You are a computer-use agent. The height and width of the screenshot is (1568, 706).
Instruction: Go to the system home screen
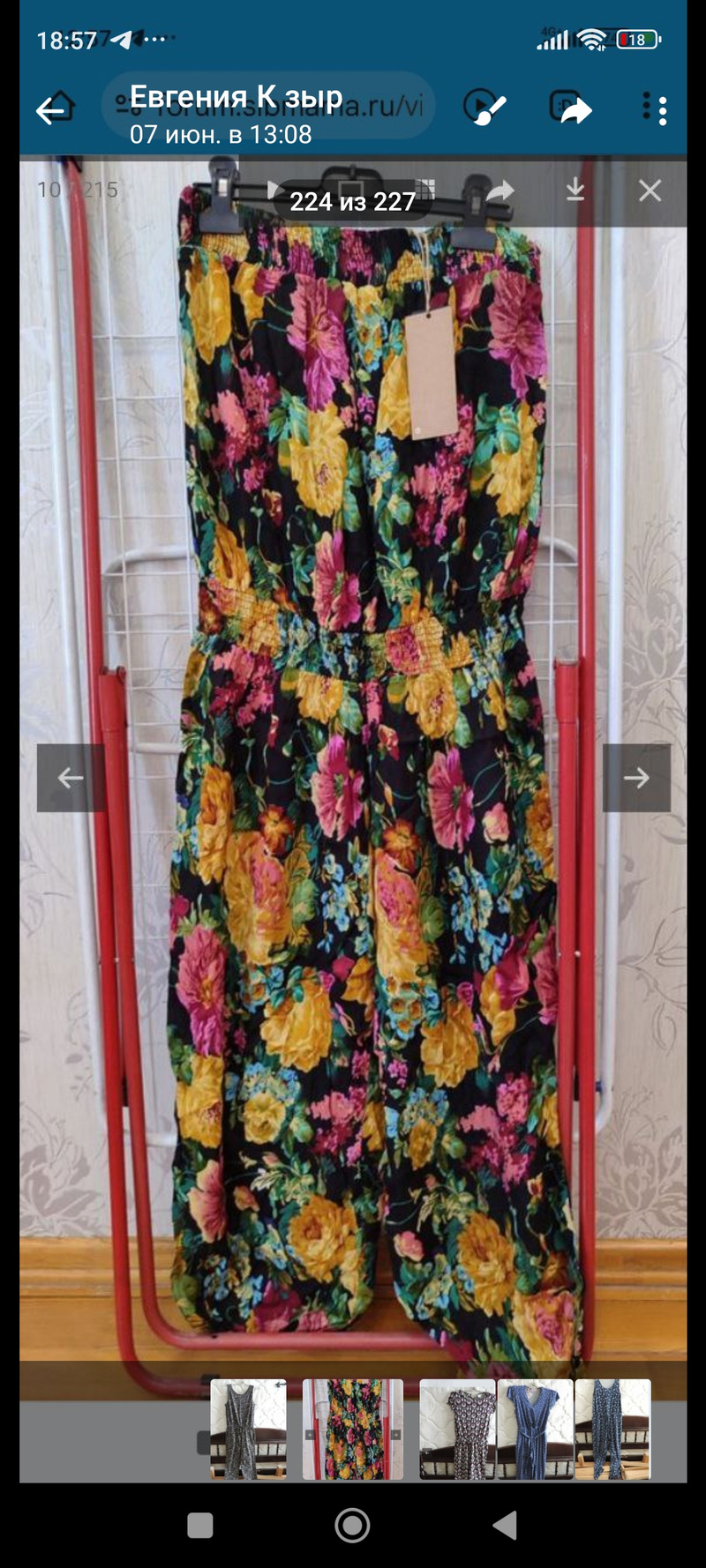(352, 1525)
